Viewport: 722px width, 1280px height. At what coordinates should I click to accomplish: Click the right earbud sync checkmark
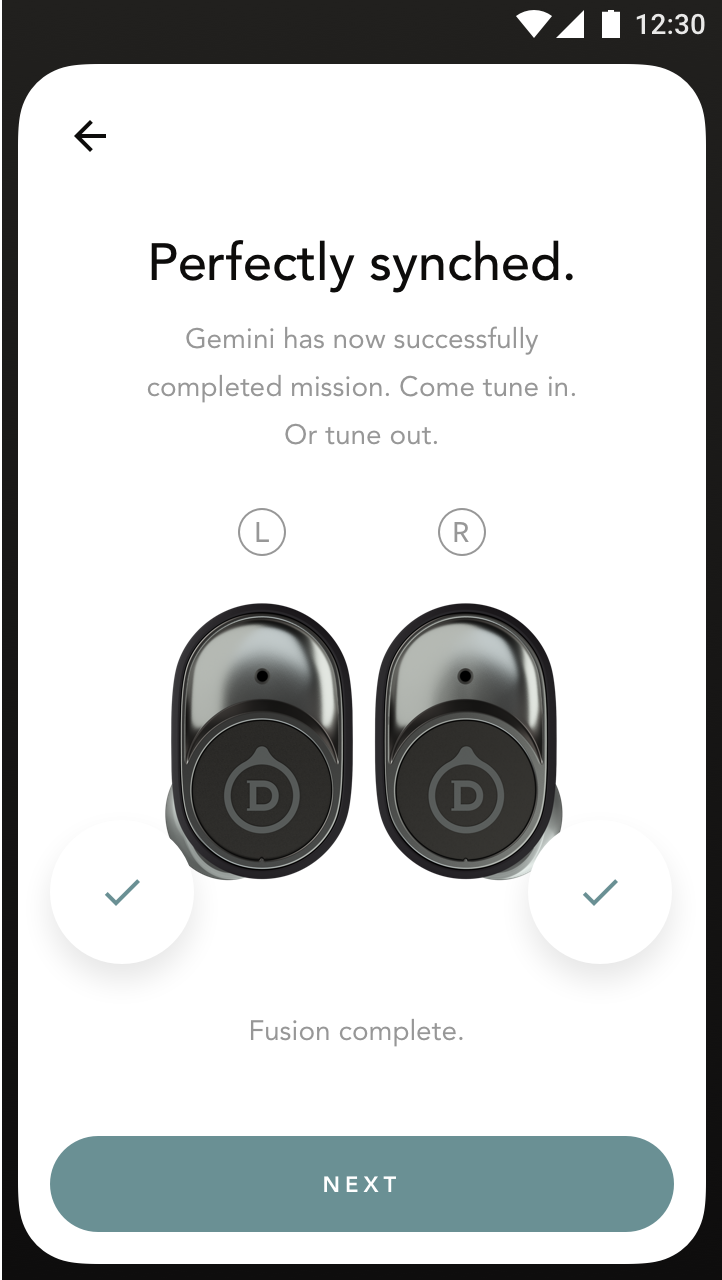pos(599,892)
